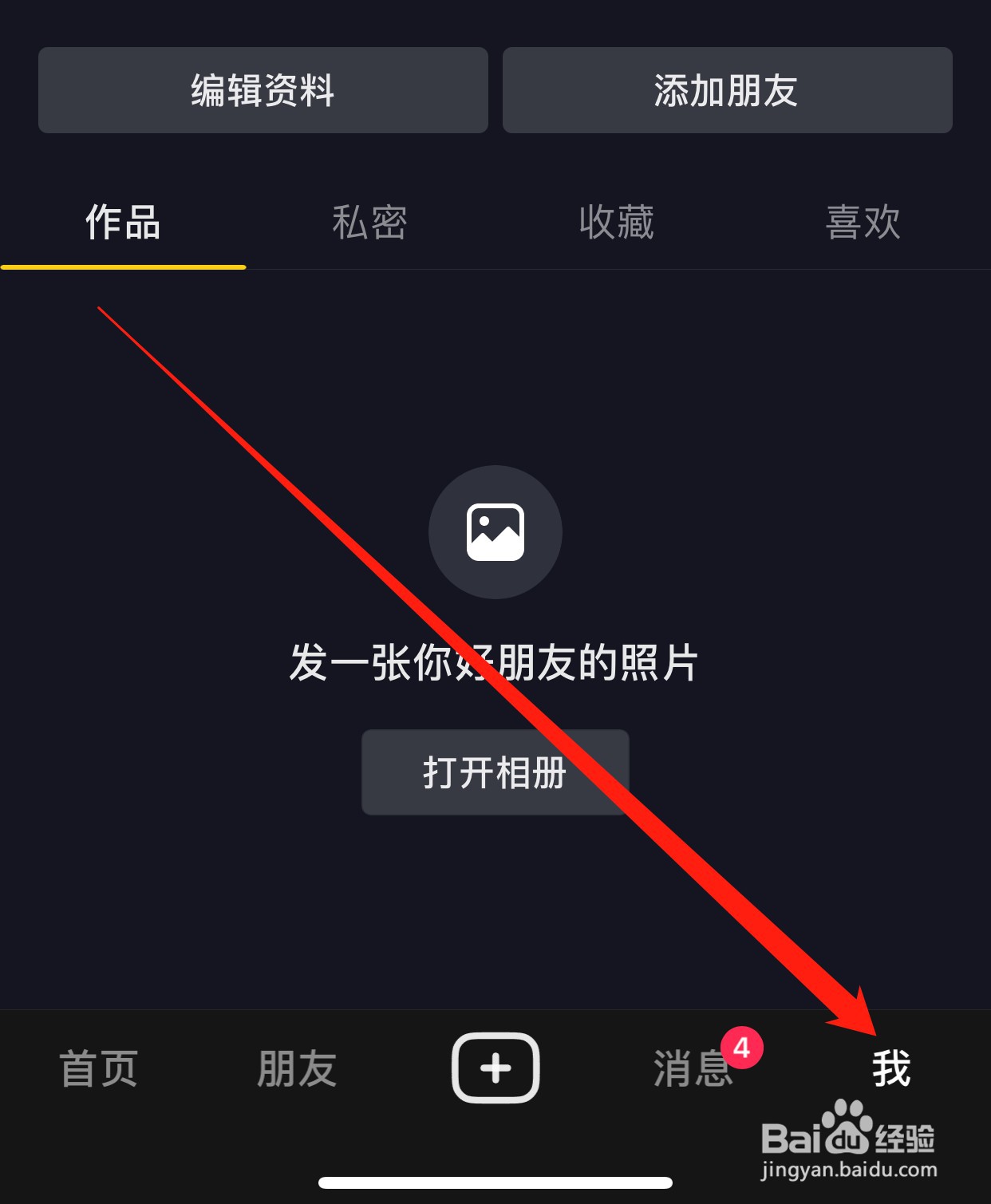Screen dimensions: 991x1204
Task: Open 首页 from the bottom navigation
Action: coord(97,1069)
